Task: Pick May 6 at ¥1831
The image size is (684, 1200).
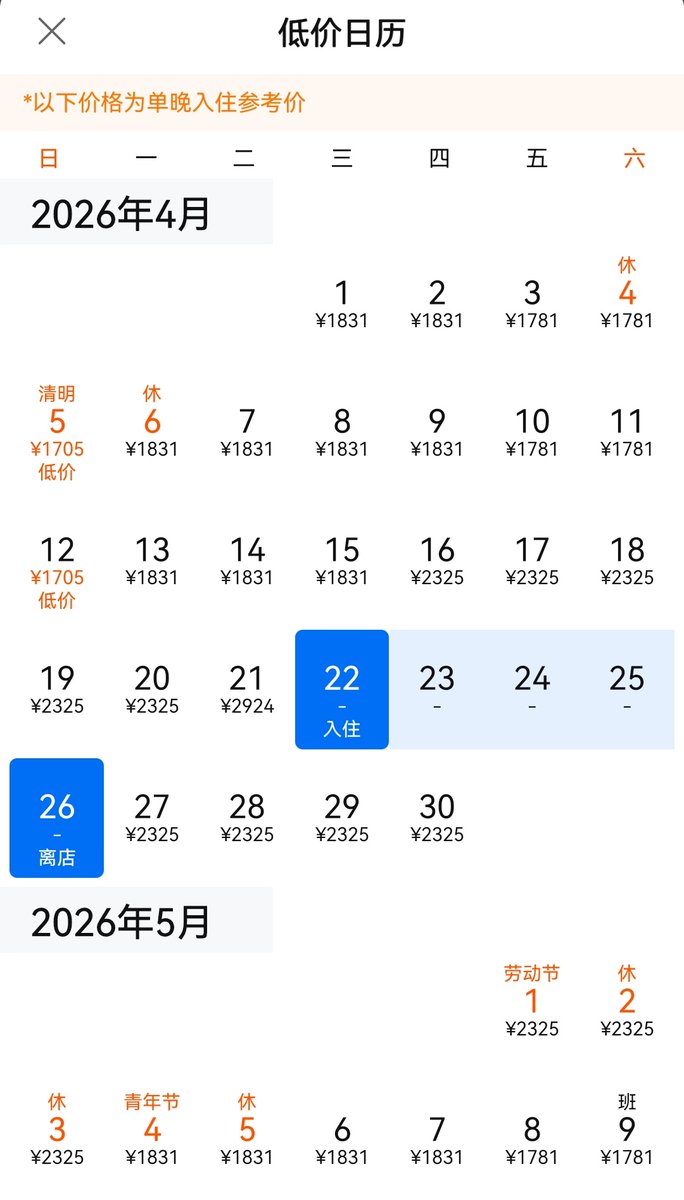Action: click(x=342, y=1140)
